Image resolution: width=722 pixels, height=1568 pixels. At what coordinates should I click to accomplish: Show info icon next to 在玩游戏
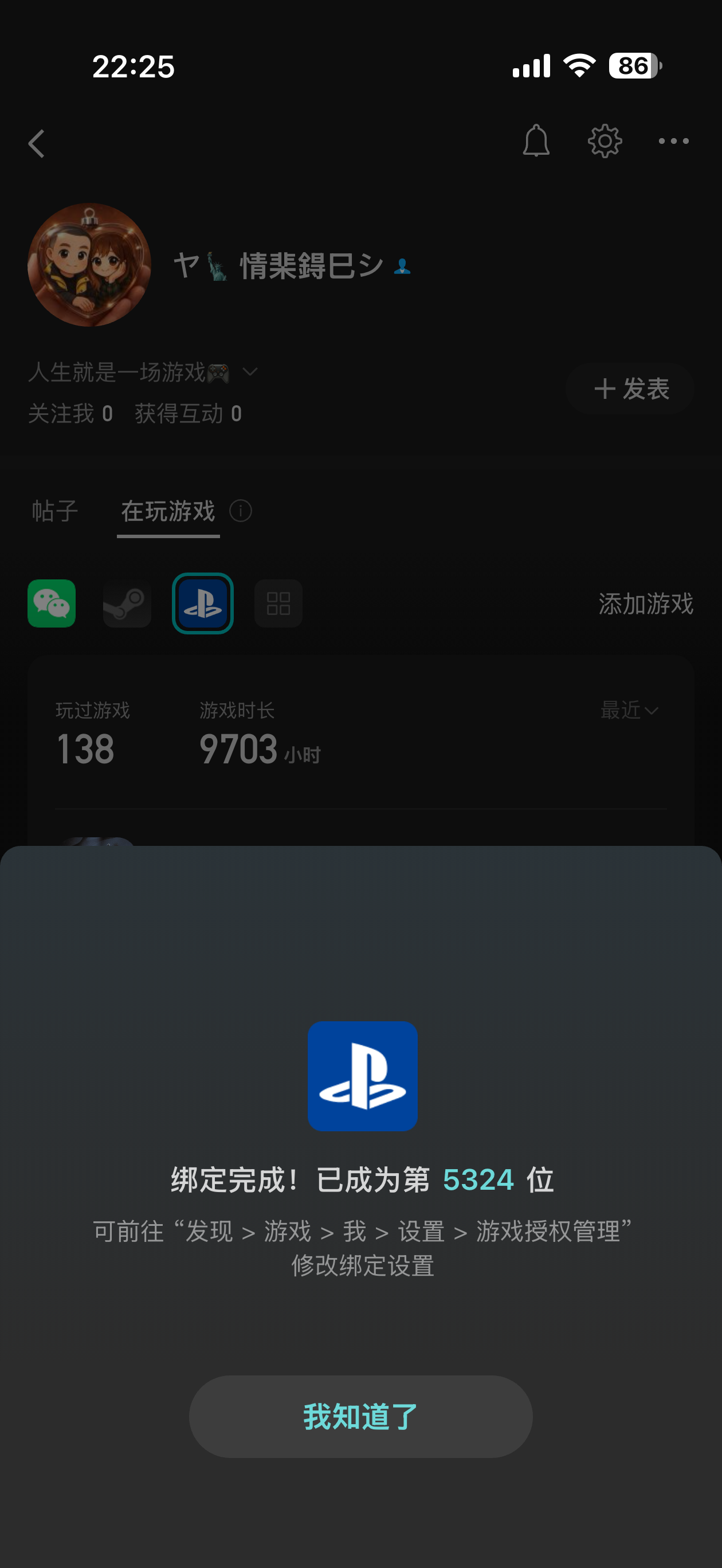pos(241,511)
